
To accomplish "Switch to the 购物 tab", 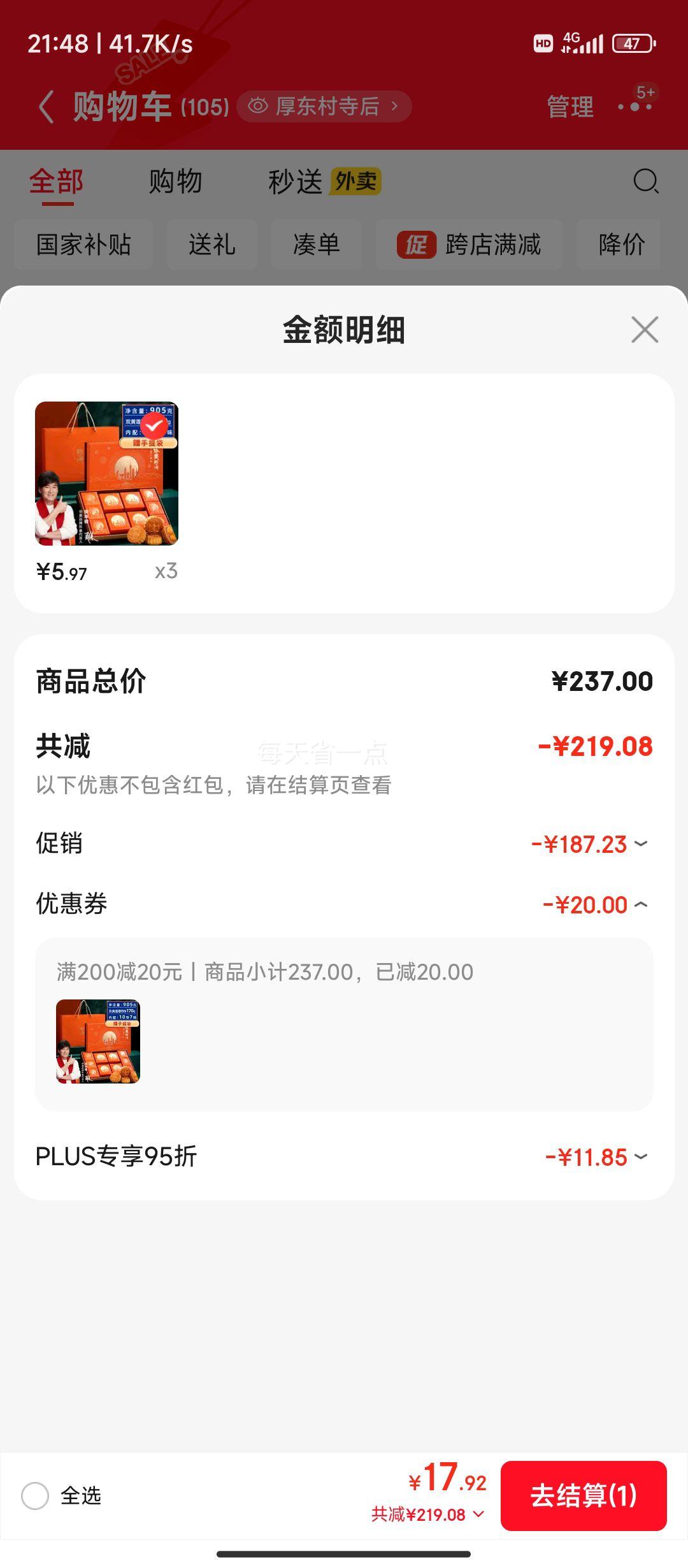I will (175, 182).
